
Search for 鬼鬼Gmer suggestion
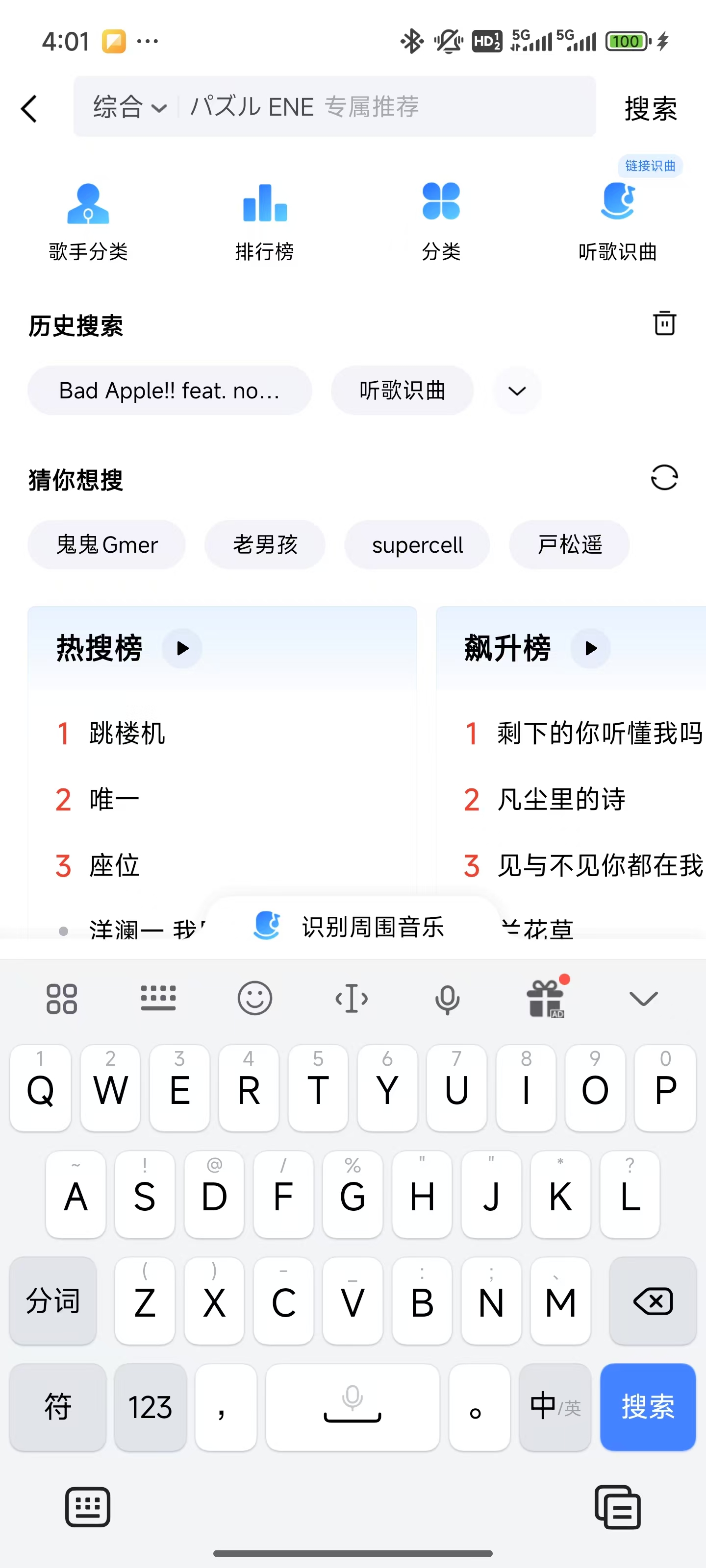[106, 545]
